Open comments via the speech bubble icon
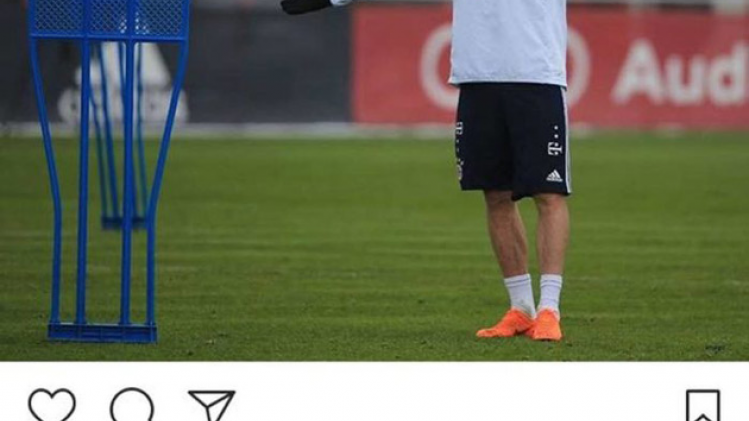This screenshot has width=749, height=421. (x=132, y=405)
